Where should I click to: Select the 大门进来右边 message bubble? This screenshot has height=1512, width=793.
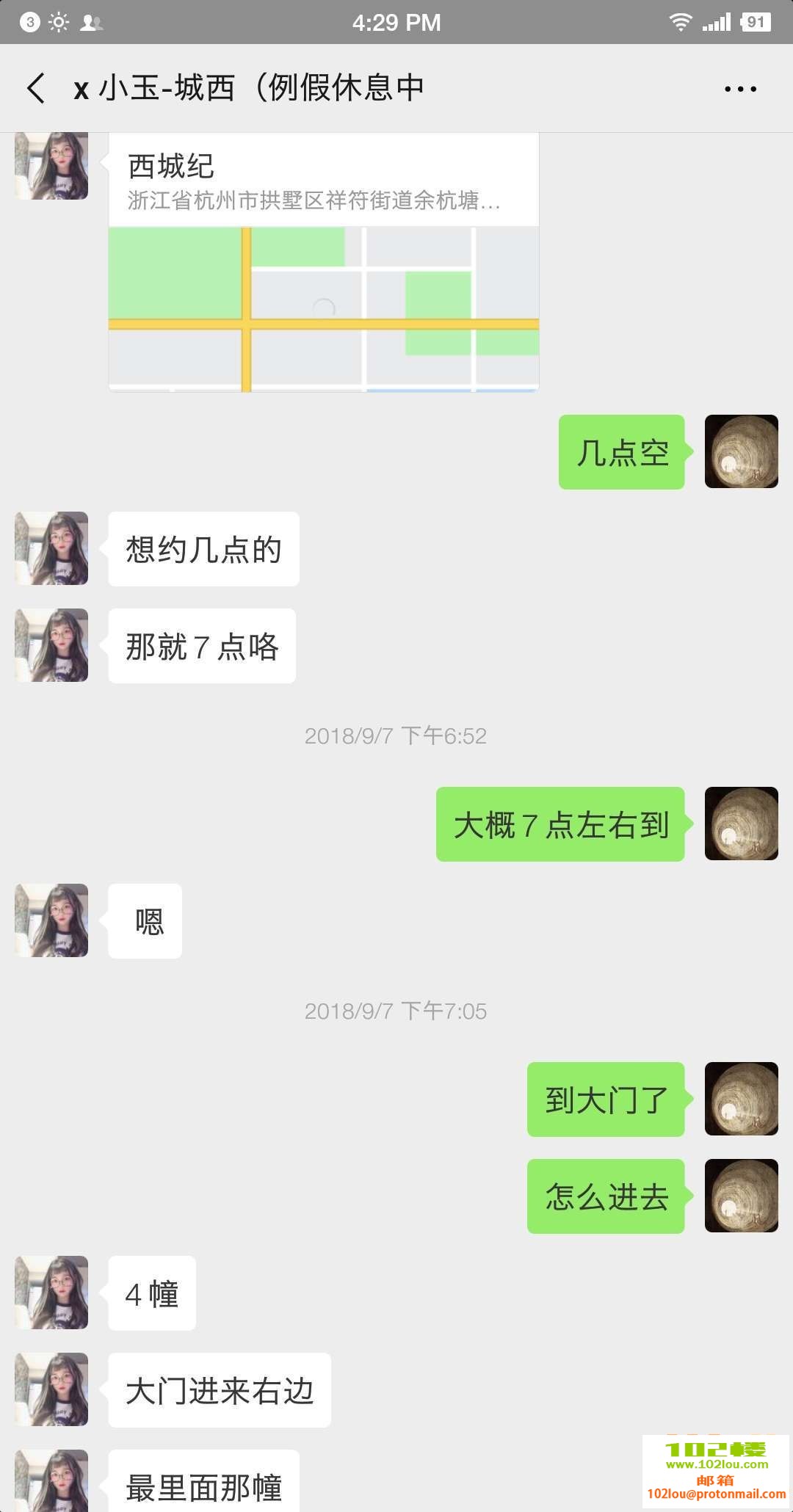point(219,1391)
